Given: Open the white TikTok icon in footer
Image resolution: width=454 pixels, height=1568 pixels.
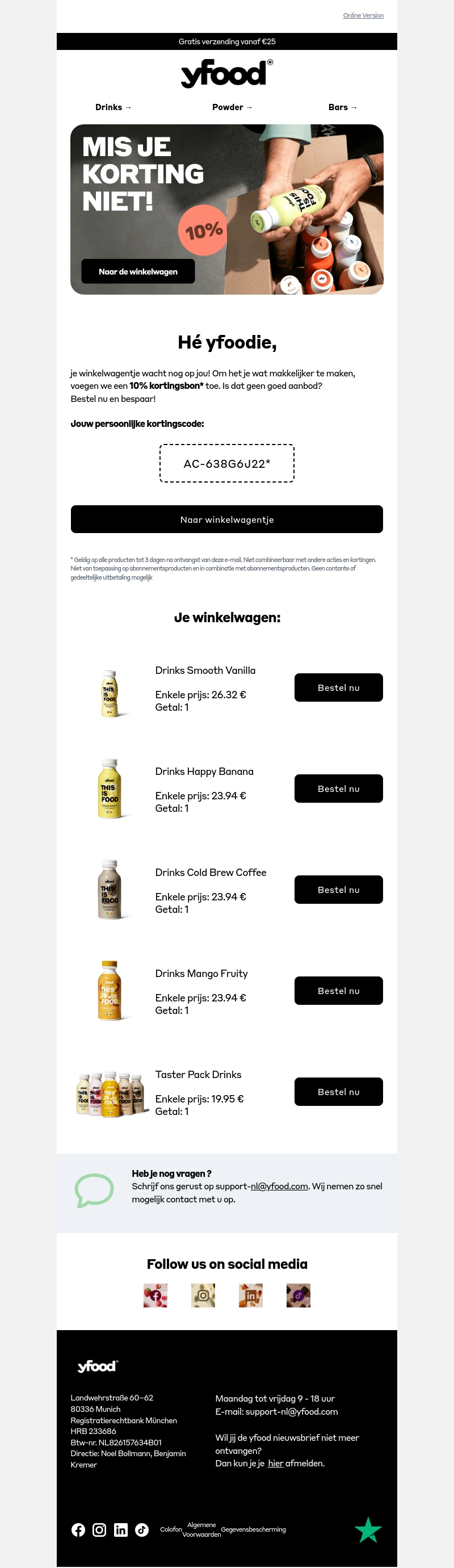Looking at the screenshot, I should click(142, 1529).
